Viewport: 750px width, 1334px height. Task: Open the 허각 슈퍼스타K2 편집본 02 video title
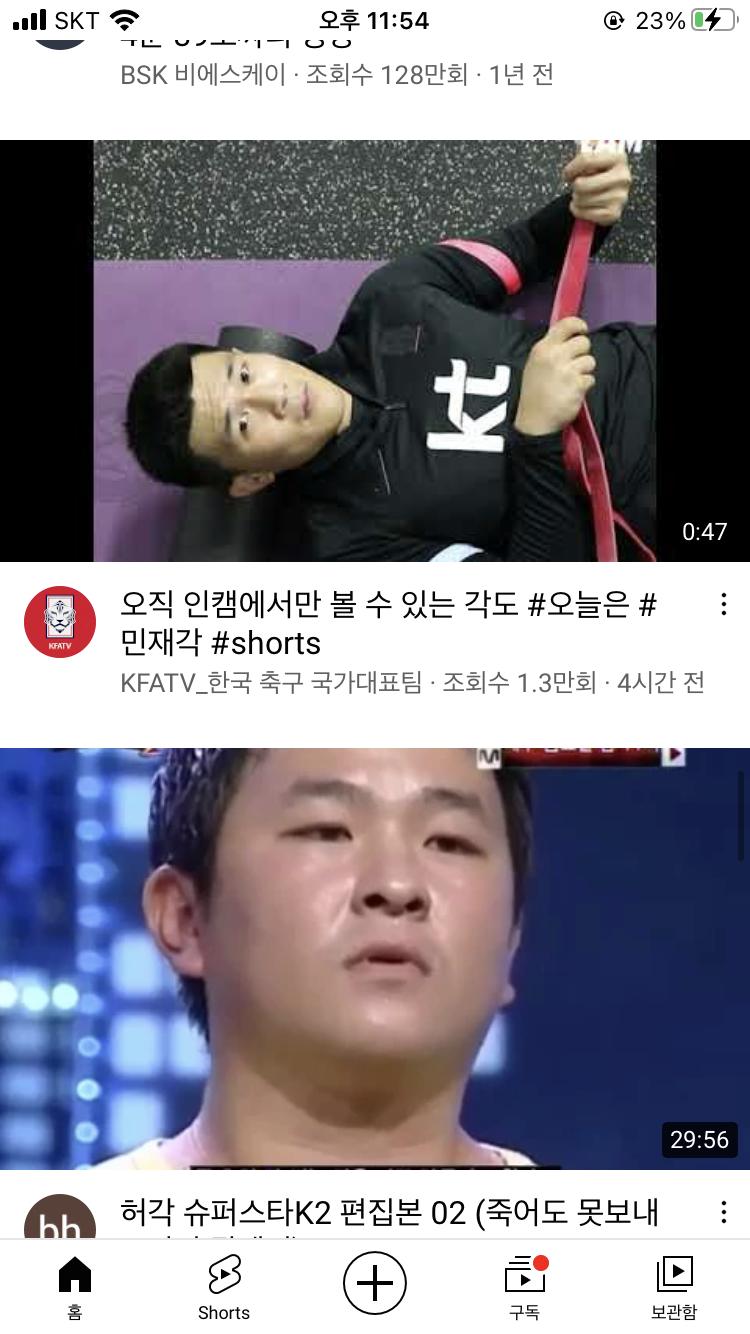[x=390, y=1213]
